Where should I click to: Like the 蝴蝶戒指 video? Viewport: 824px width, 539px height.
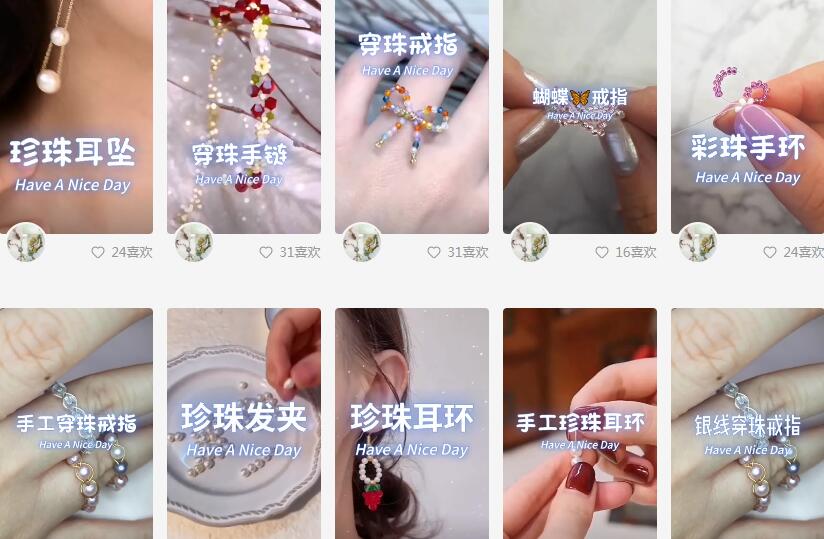click(x=603, y=253)
